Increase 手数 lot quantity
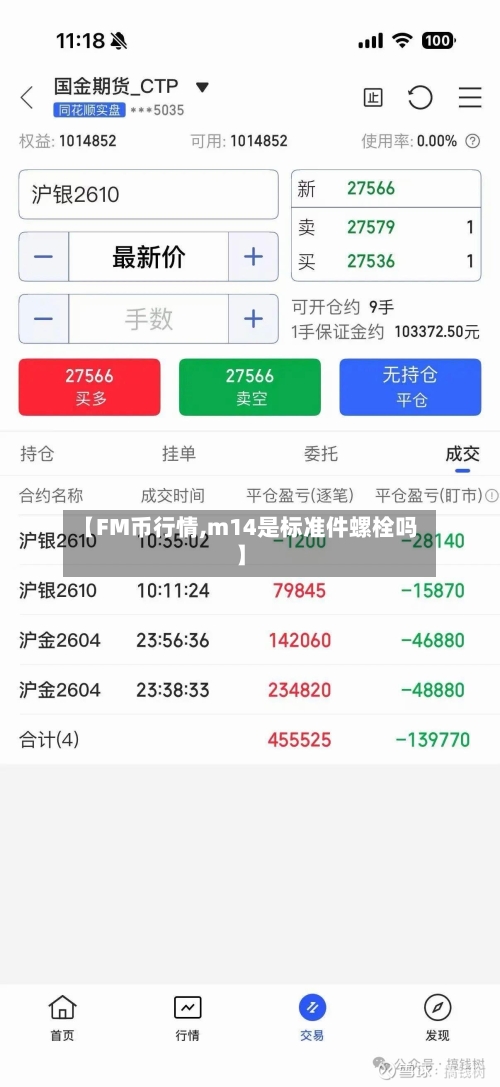The image size is (500, 1087). click(x=253, y=319)
